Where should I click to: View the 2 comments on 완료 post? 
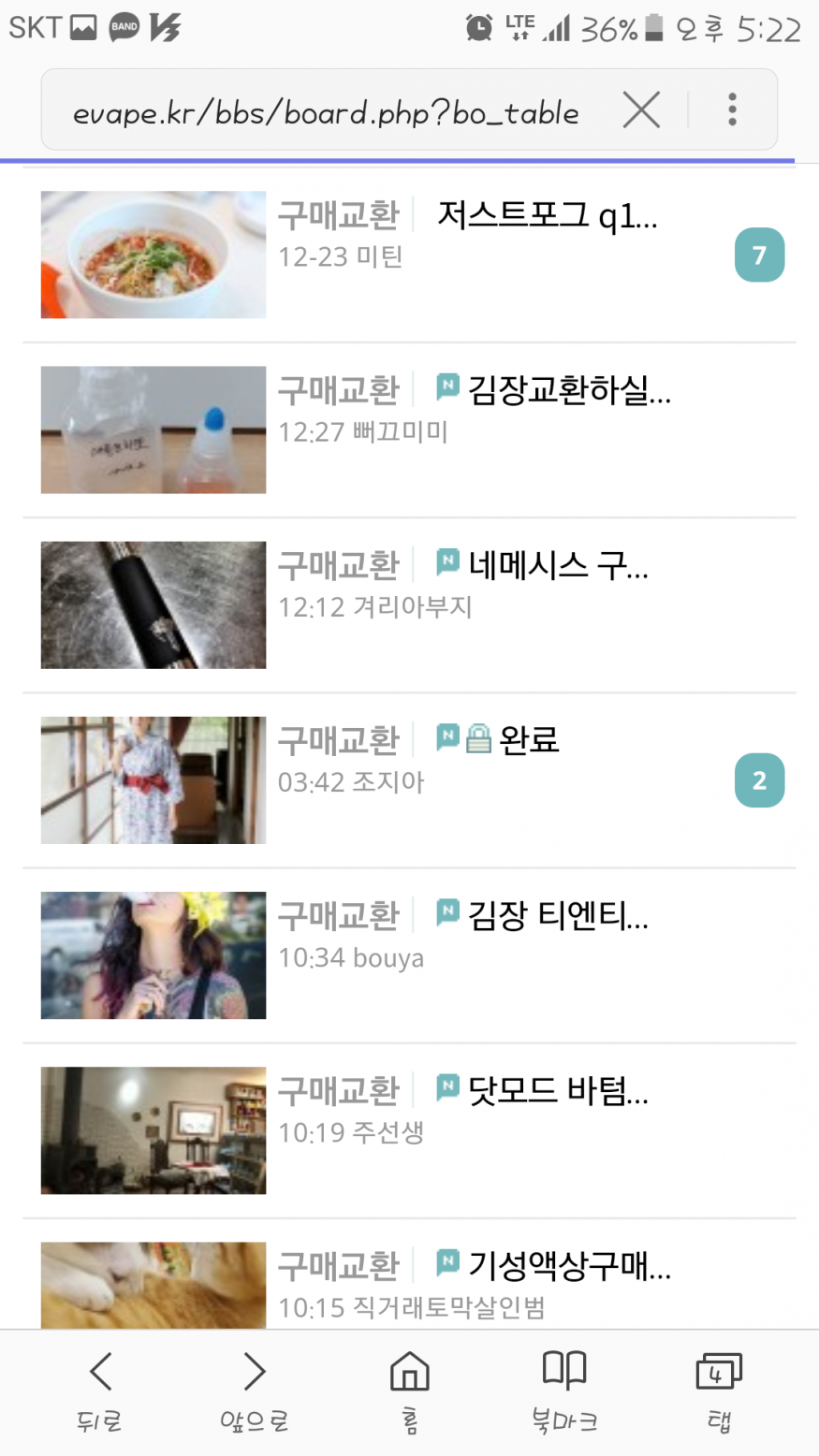[759, 780]
